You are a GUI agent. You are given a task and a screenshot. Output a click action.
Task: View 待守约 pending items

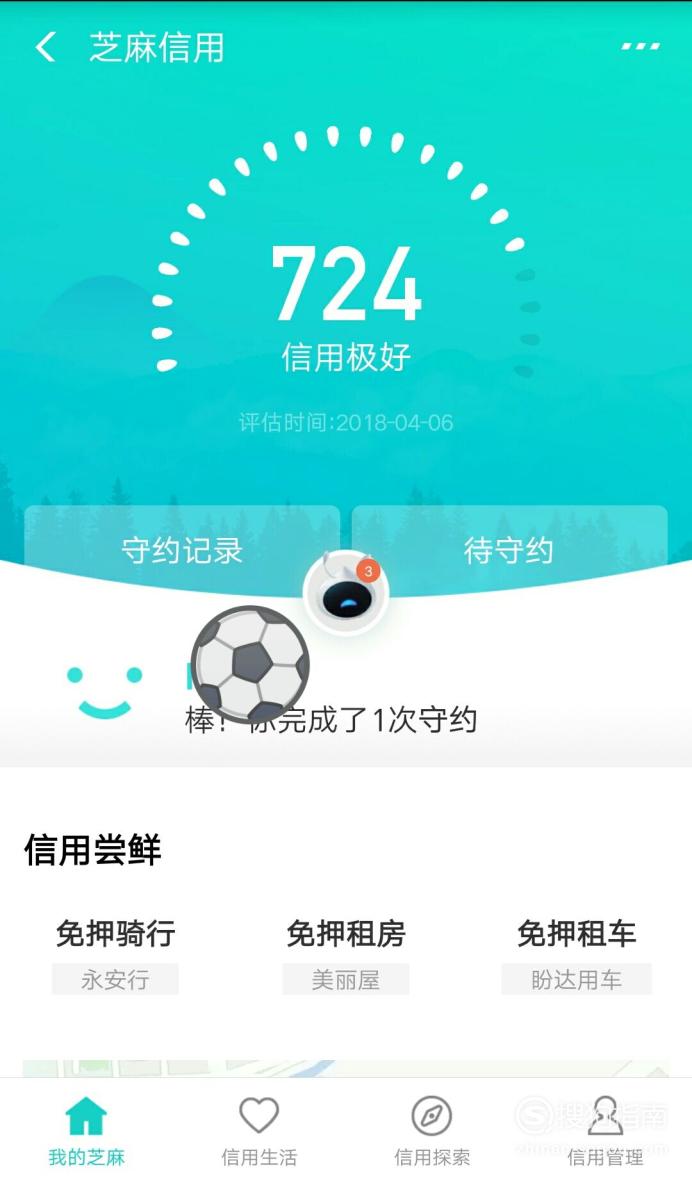tap(509, 550)
